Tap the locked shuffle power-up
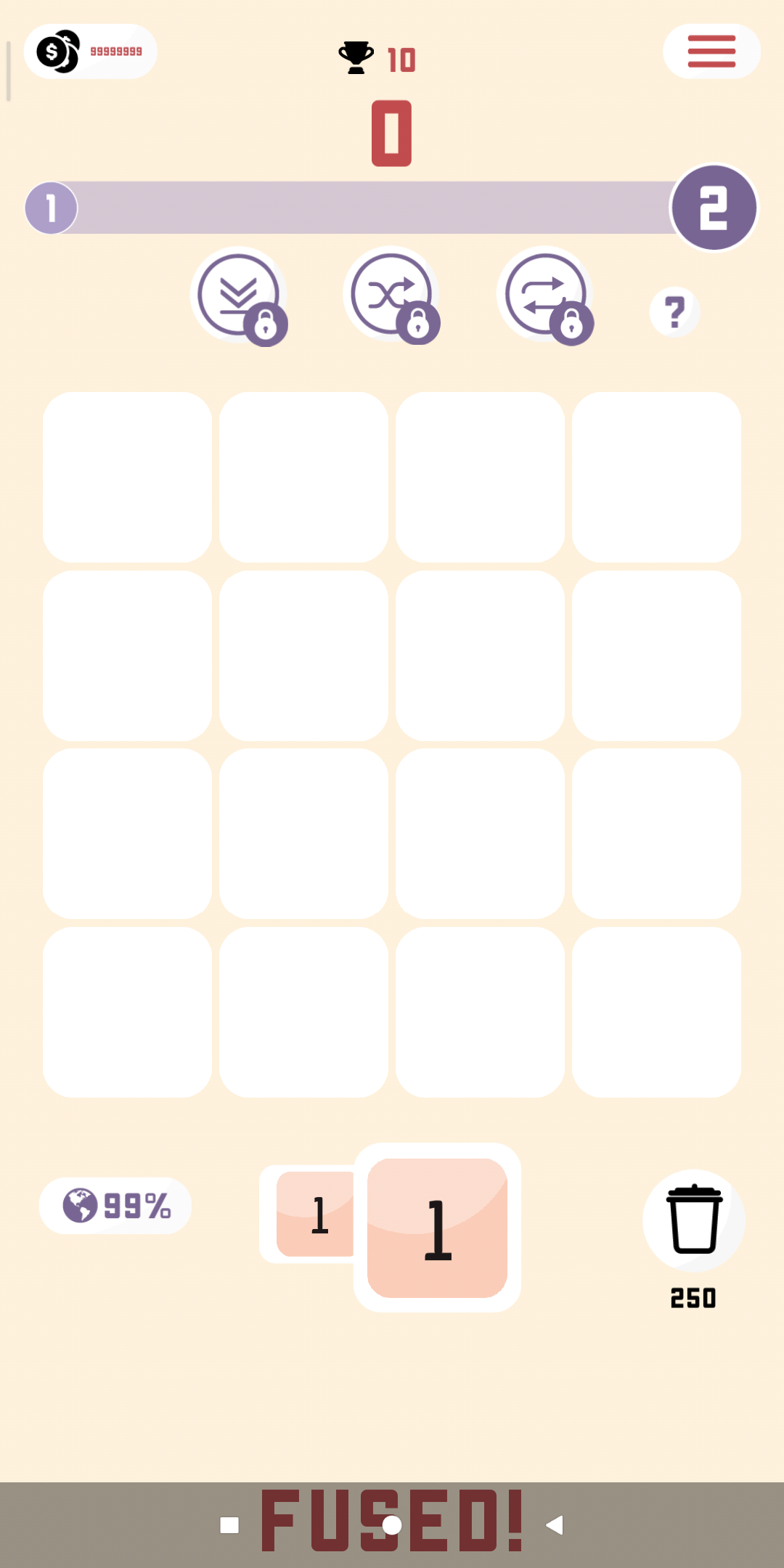Viewport: 784px width, 1568px height. pyautogui.click(x=392, y=295)
